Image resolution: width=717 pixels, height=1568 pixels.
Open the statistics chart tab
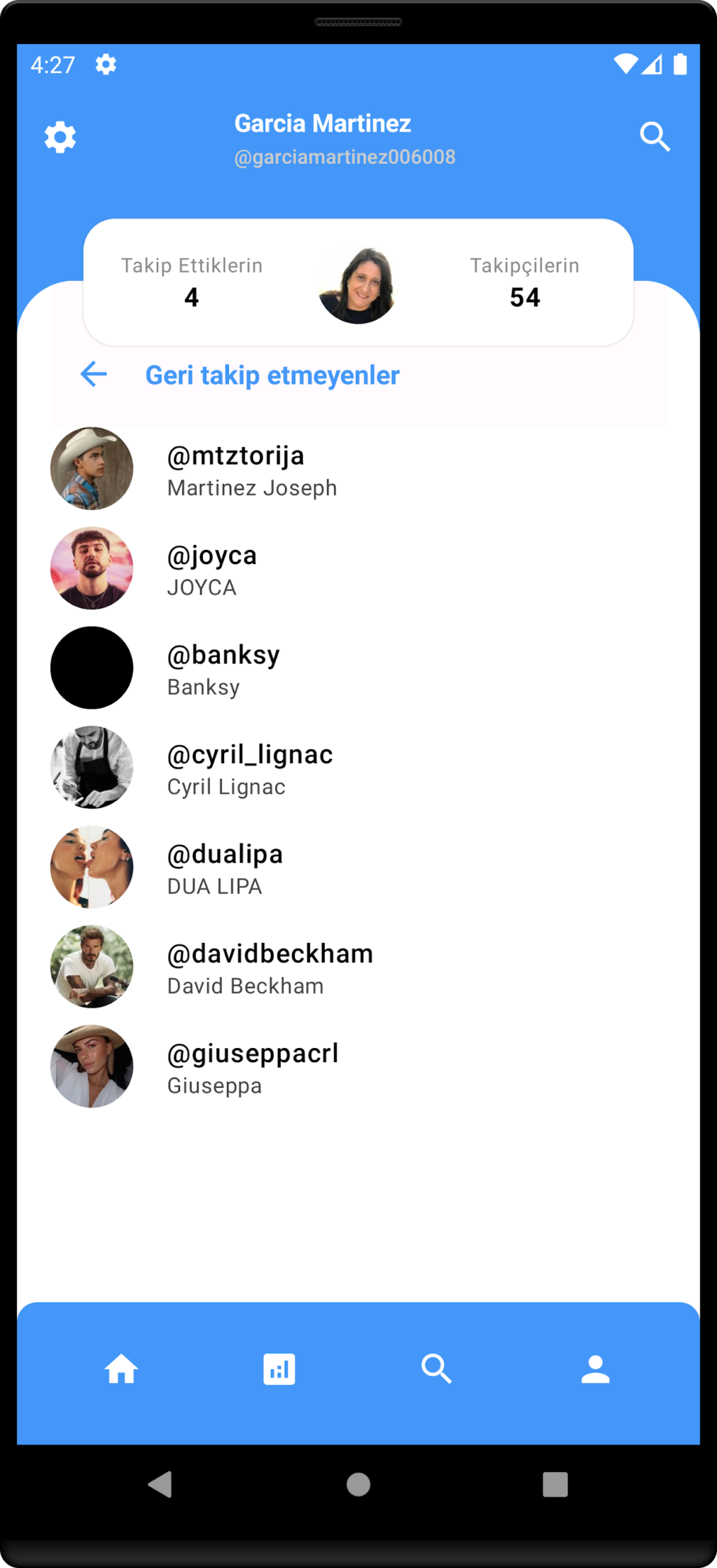(279, 1368)
